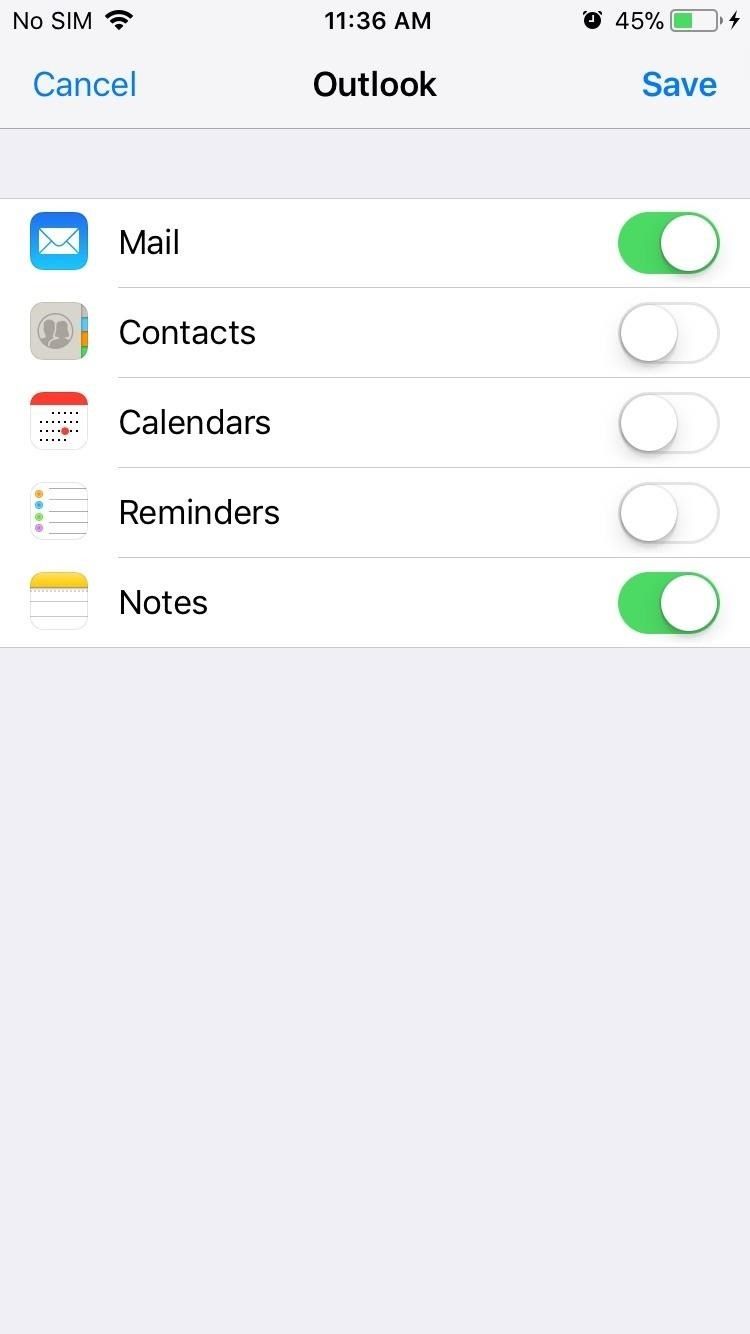Tap the red Calendars icon
This screenshot has height=1334, width=750.
pos(58,421)
